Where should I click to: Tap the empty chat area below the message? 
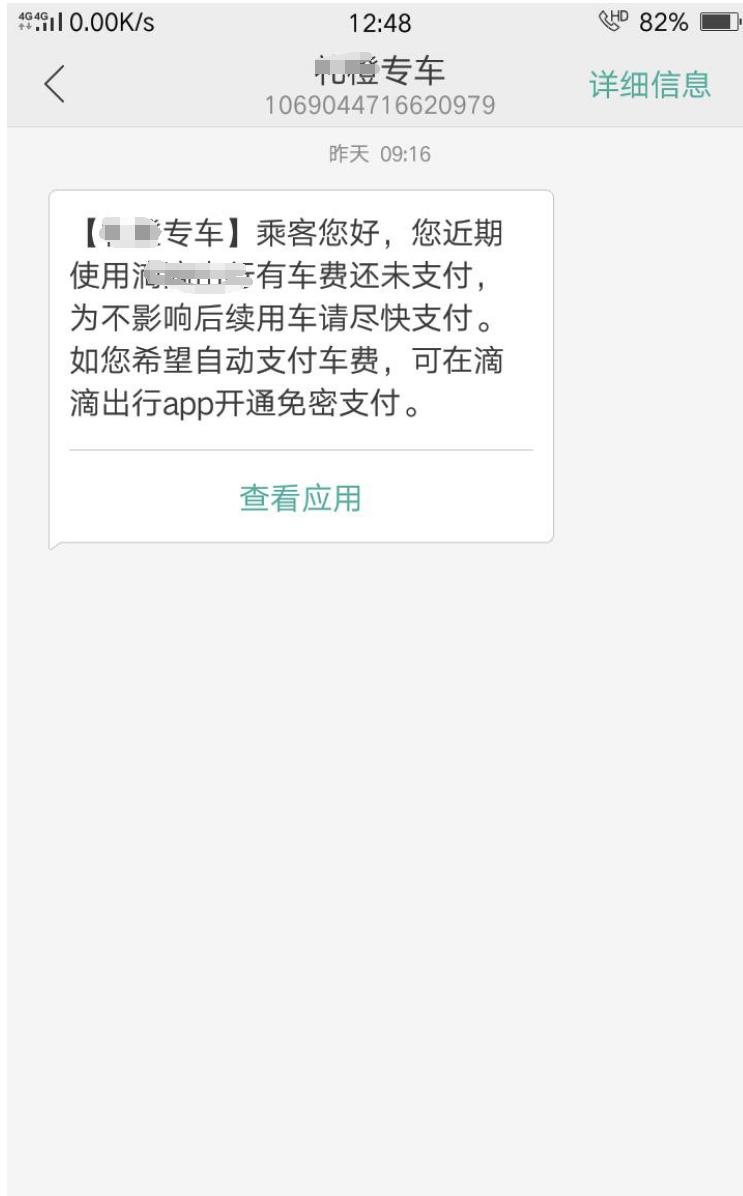[371, 800]
